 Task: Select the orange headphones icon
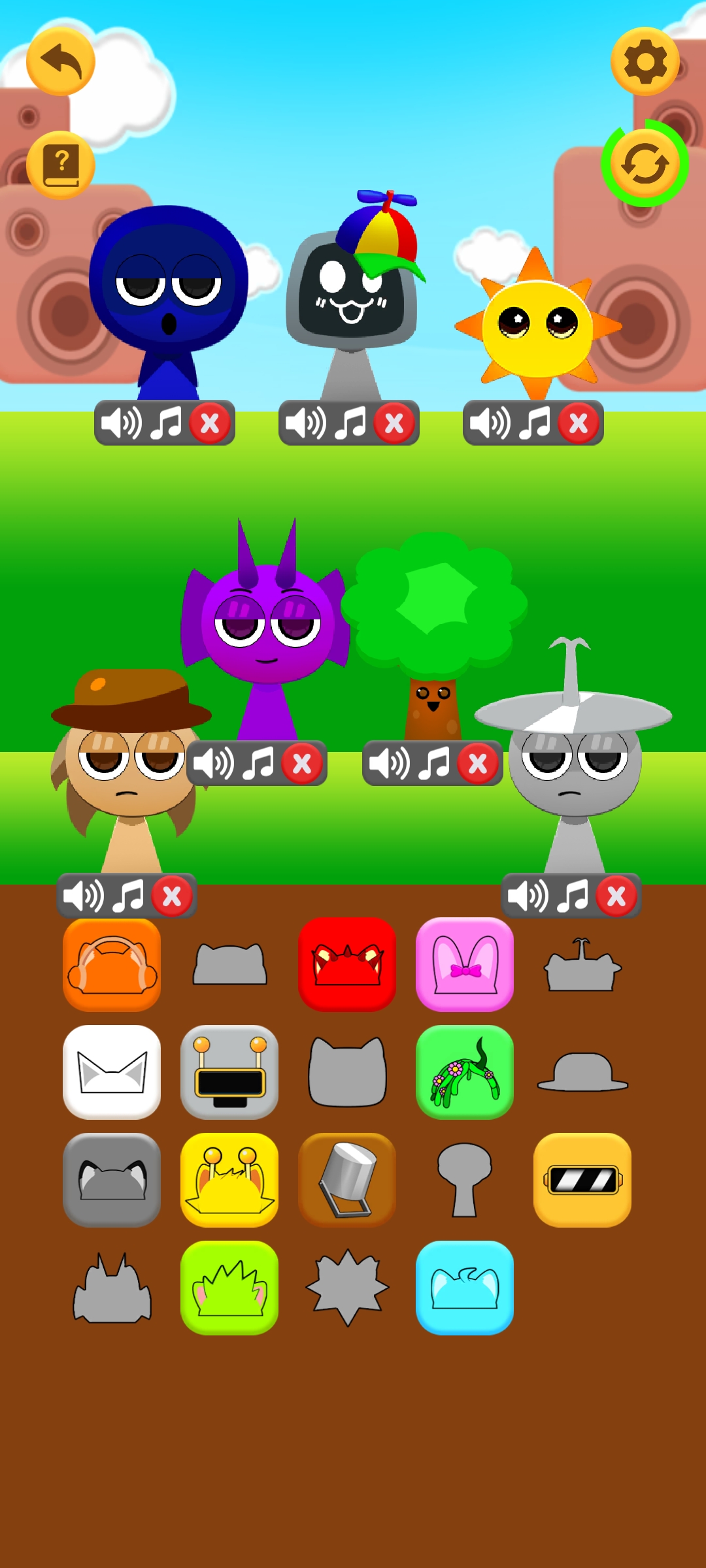(112, 964)
